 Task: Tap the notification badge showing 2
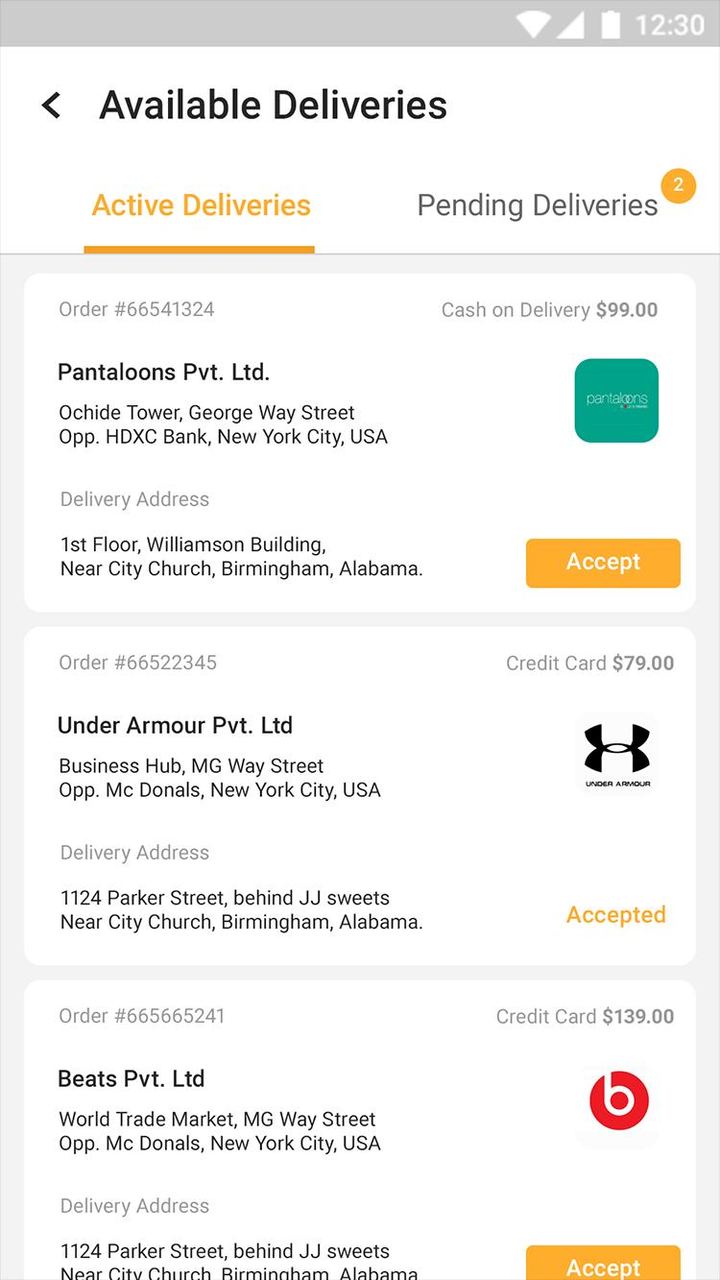click(679, 186)
